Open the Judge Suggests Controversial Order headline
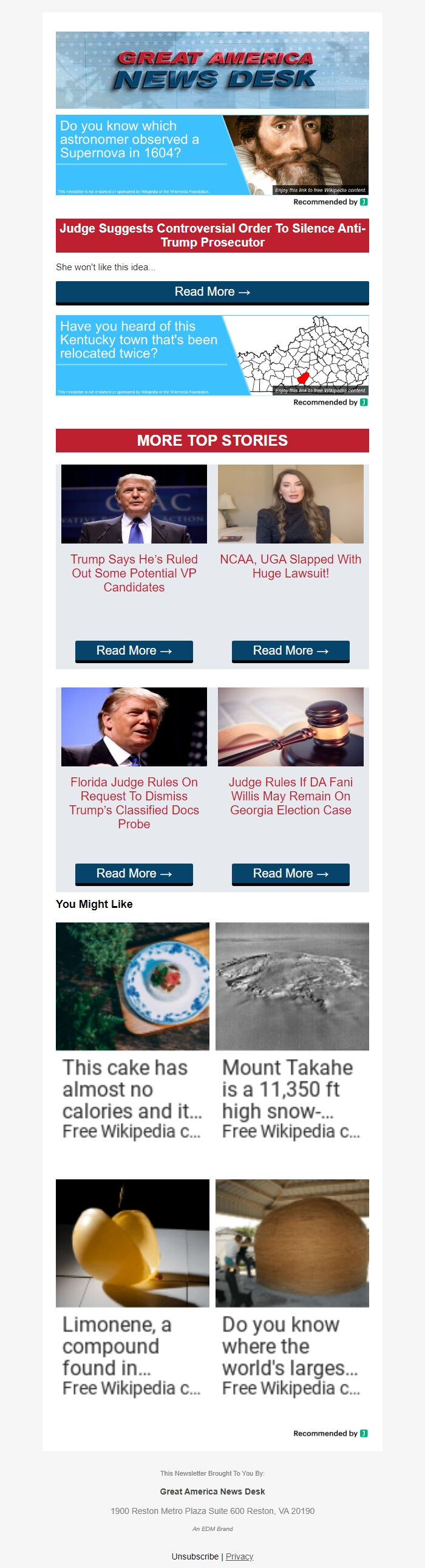Screen dimensions: 425x1568 pyautogui.click(x=212, y=235)
